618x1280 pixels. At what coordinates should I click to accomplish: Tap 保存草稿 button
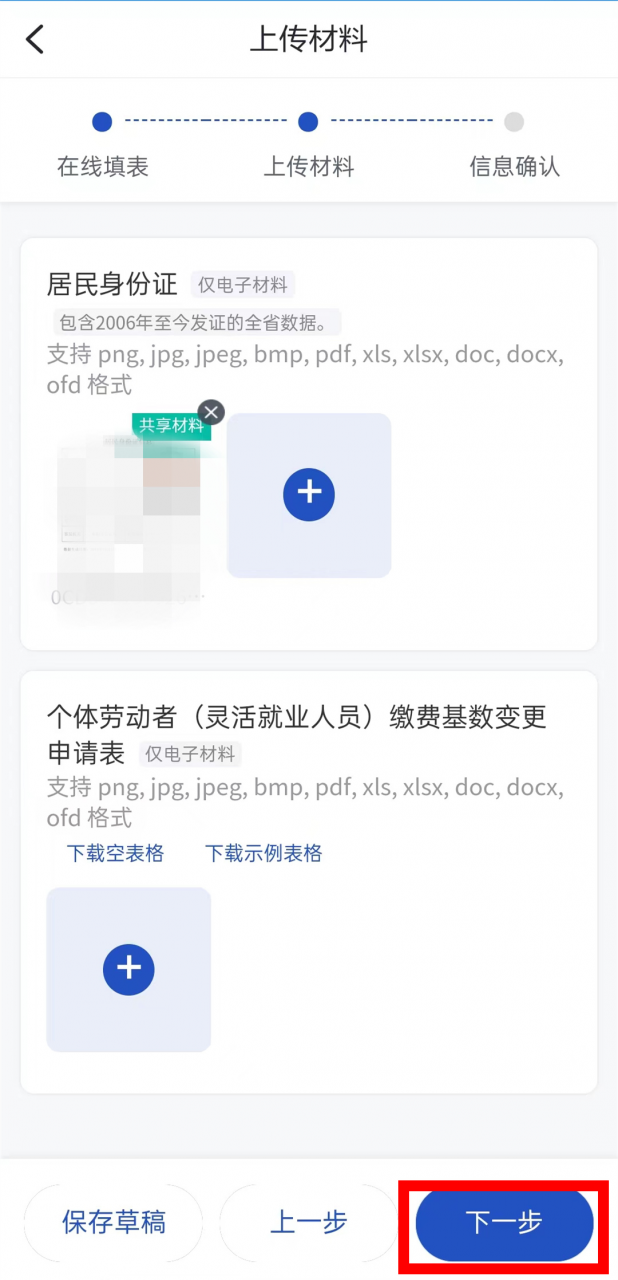pyautogui.click(x=114, y=1222)
